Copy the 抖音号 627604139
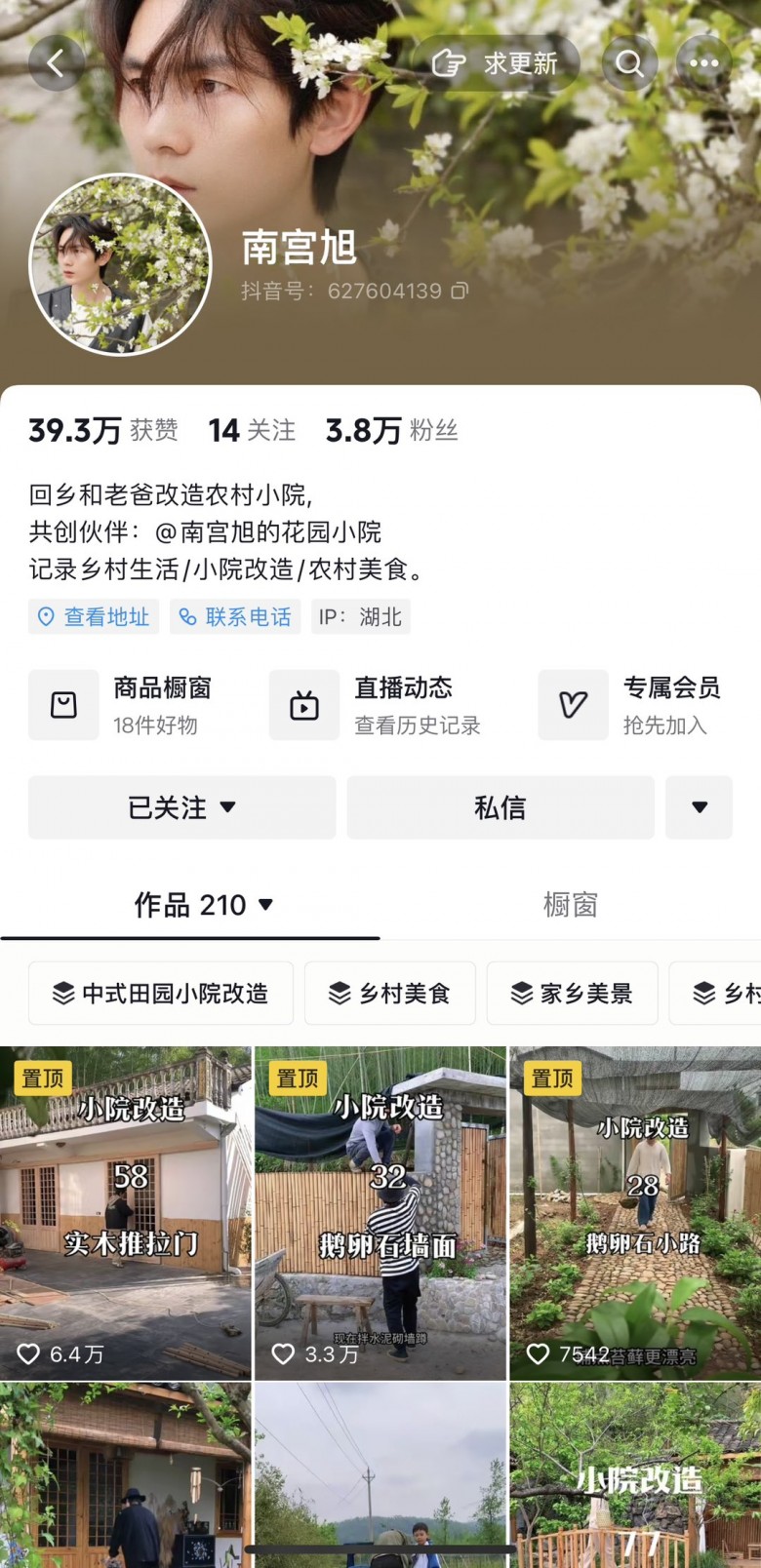Image resolution: width=761 pixels, height=1568 pixels. pos(460,291)
